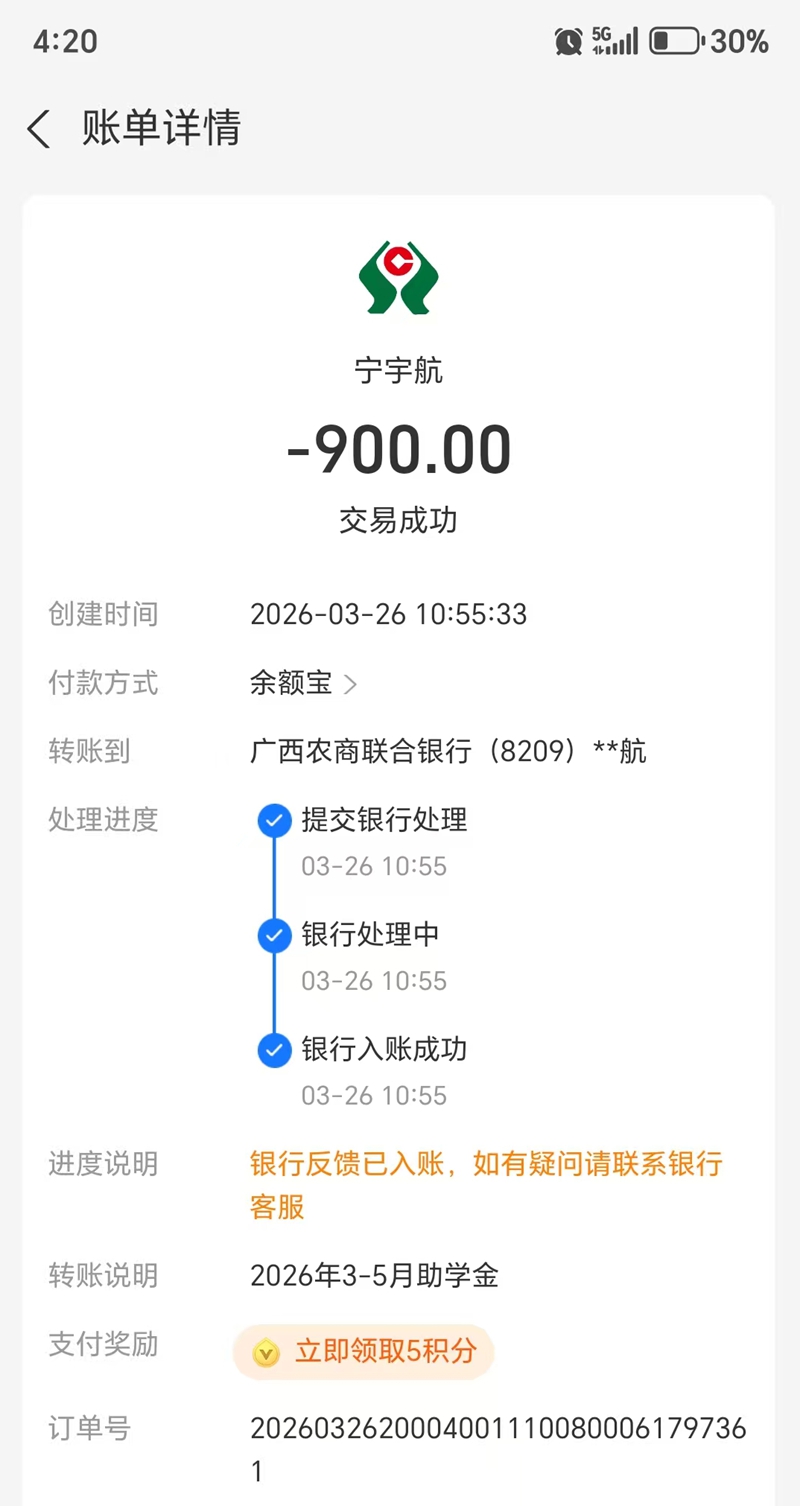Go back from the 账单详情 page
800x1506 pixels.
(x=39, y=130)
